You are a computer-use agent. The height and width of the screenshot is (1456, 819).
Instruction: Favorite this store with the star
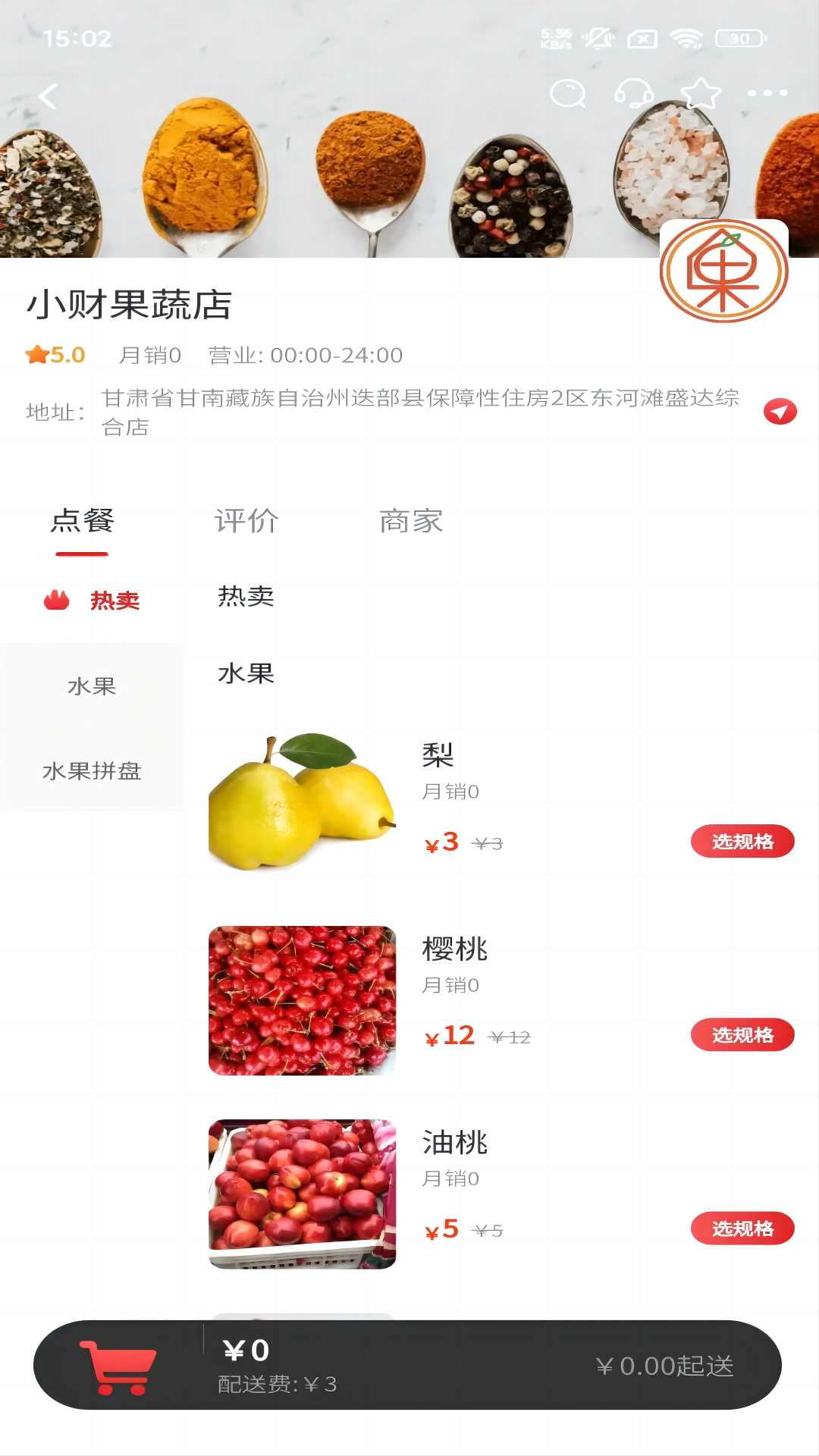pos(701,94)
